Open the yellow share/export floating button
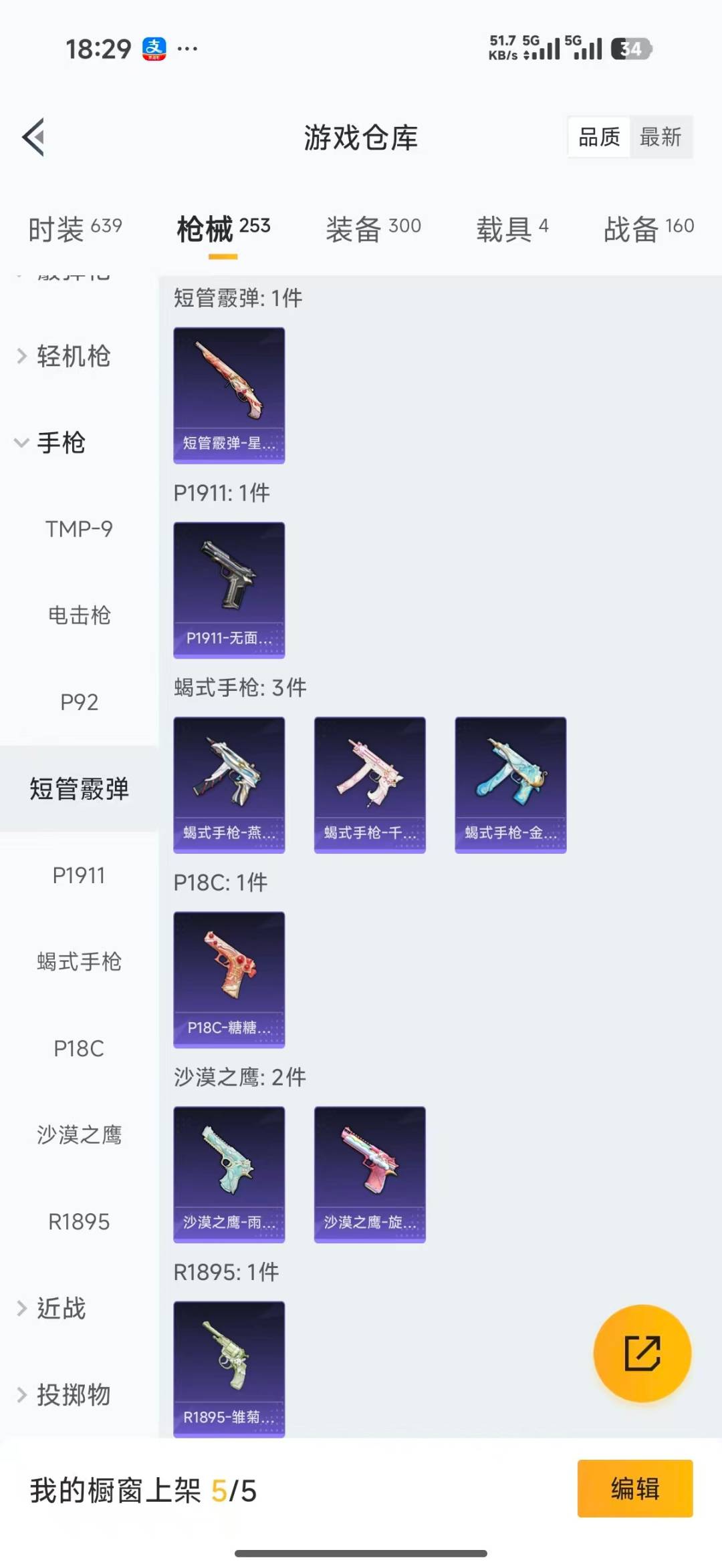Screen dimensions: 722x1568 coord(640,1354)
